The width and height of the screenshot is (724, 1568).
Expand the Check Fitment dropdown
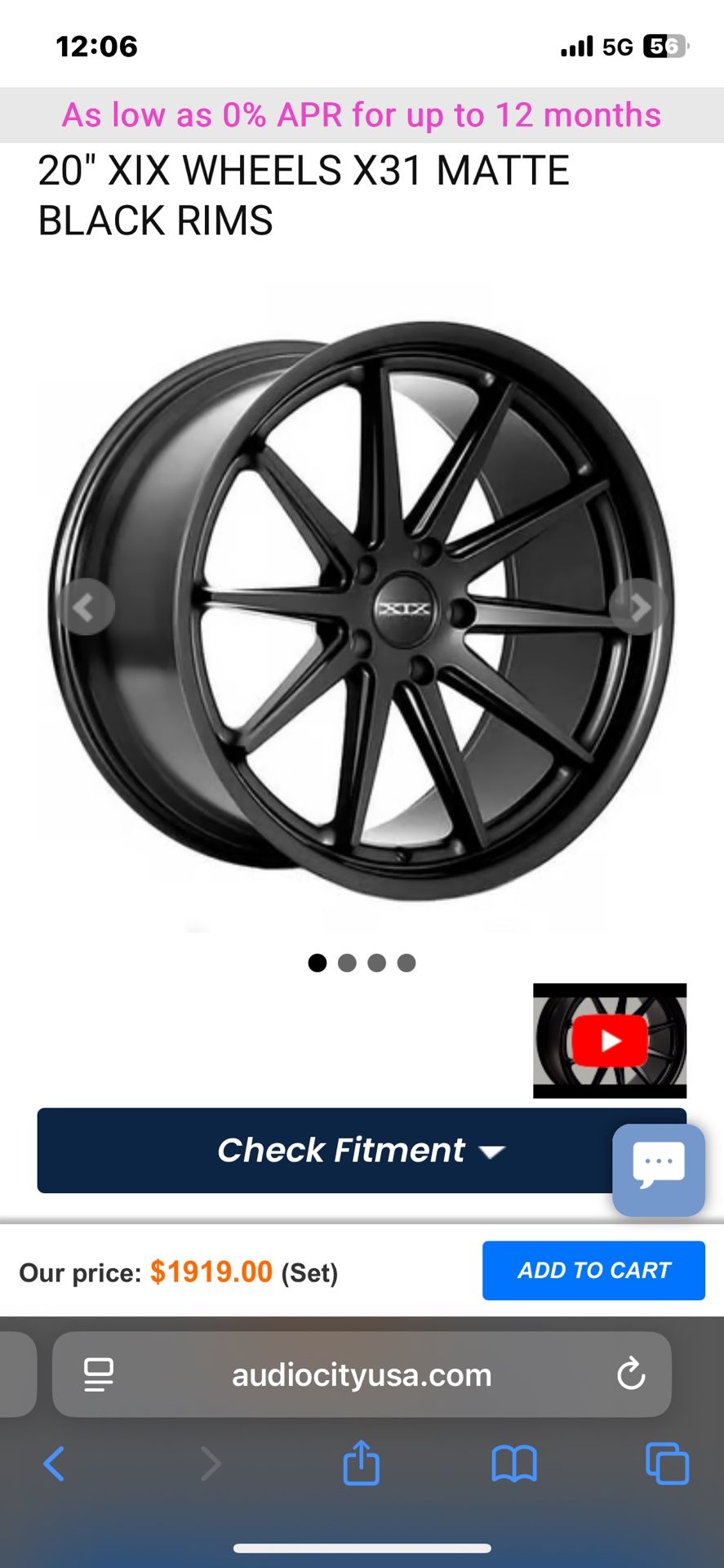362,1150
